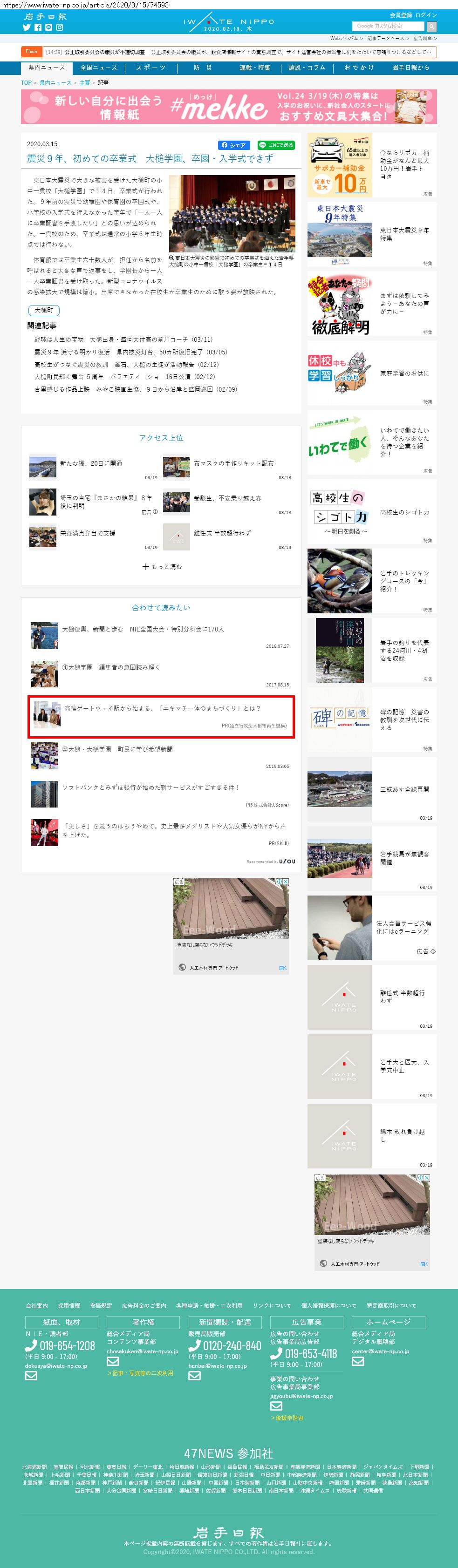The image size is (458, 1568).
Task: Send the article via the LINEで送る button
Action: (276, 145)
